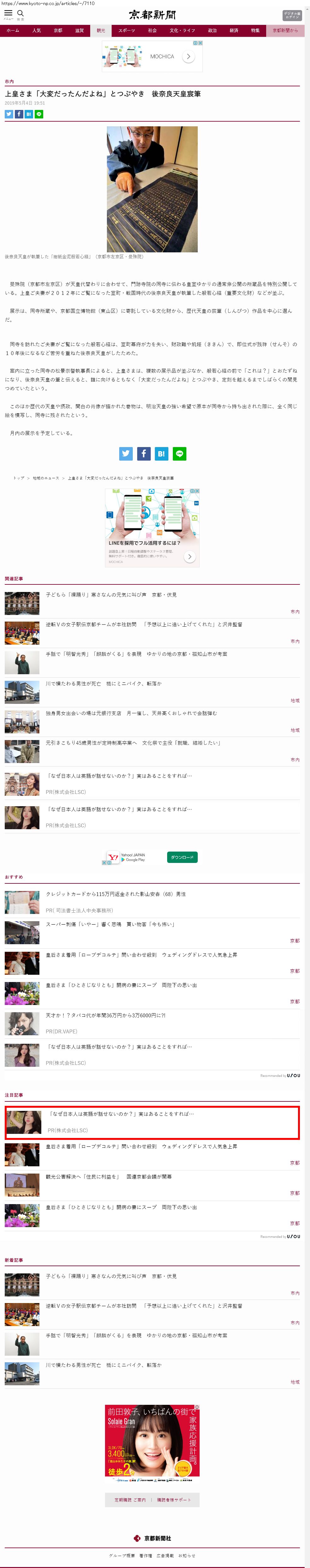Open the 地域のニュース breadcrumb link
Screen dimensions: 310x1568
(x=46, y=478)
